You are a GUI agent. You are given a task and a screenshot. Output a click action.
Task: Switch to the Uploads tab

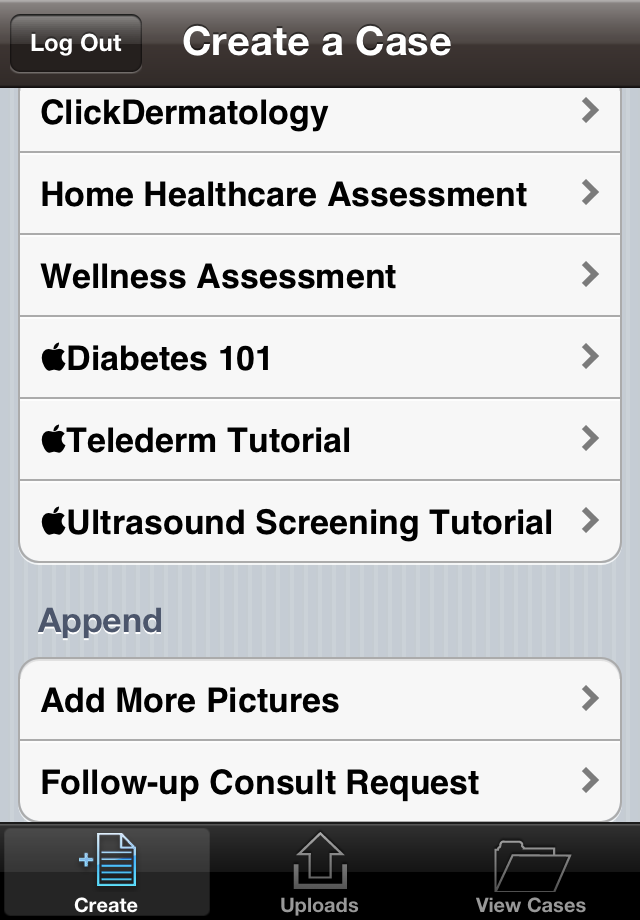point(319,874)
